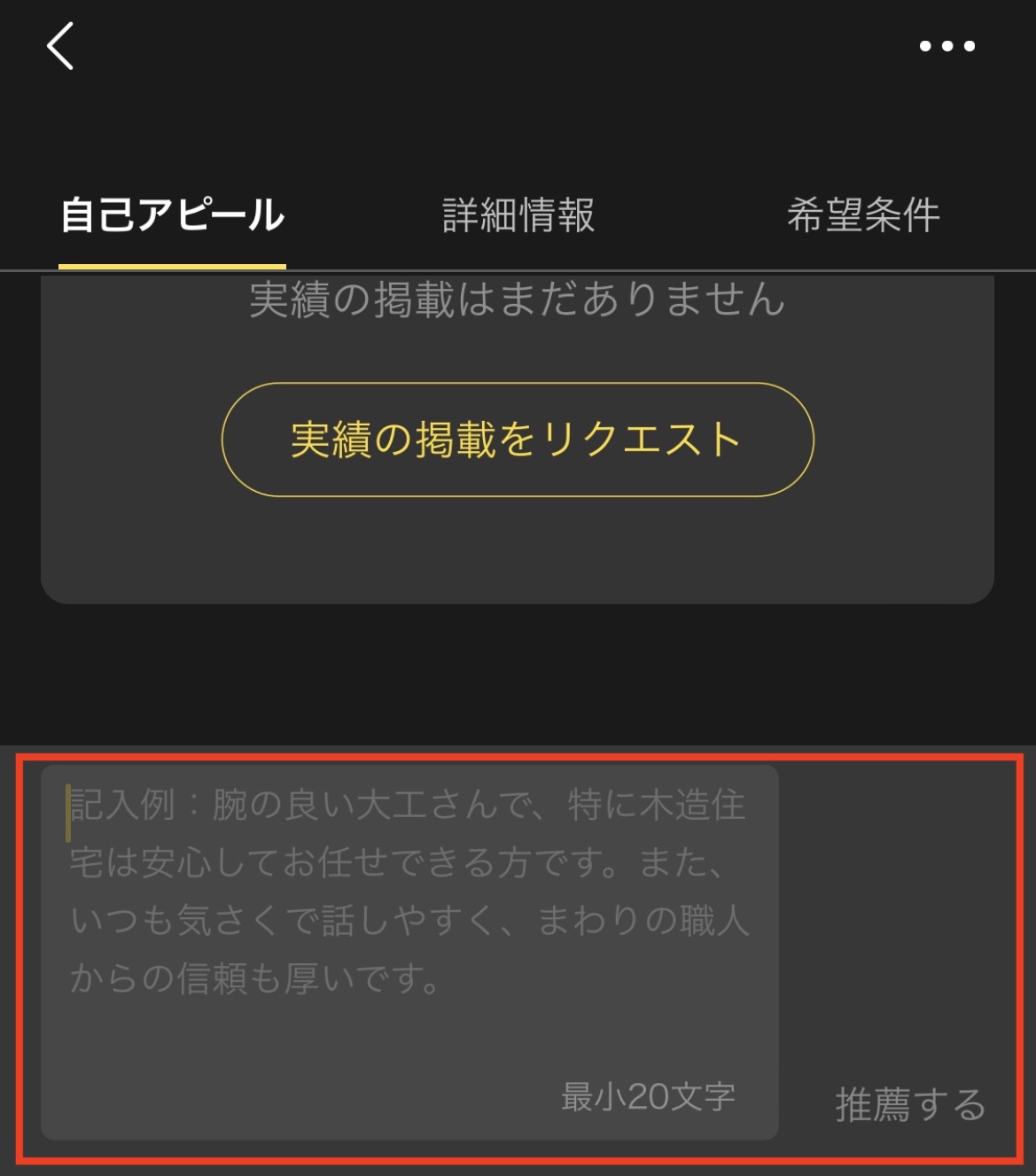Submit with the 推薦する button
Viewport: 1036px width, 1176px height.
coord(910,1104)
